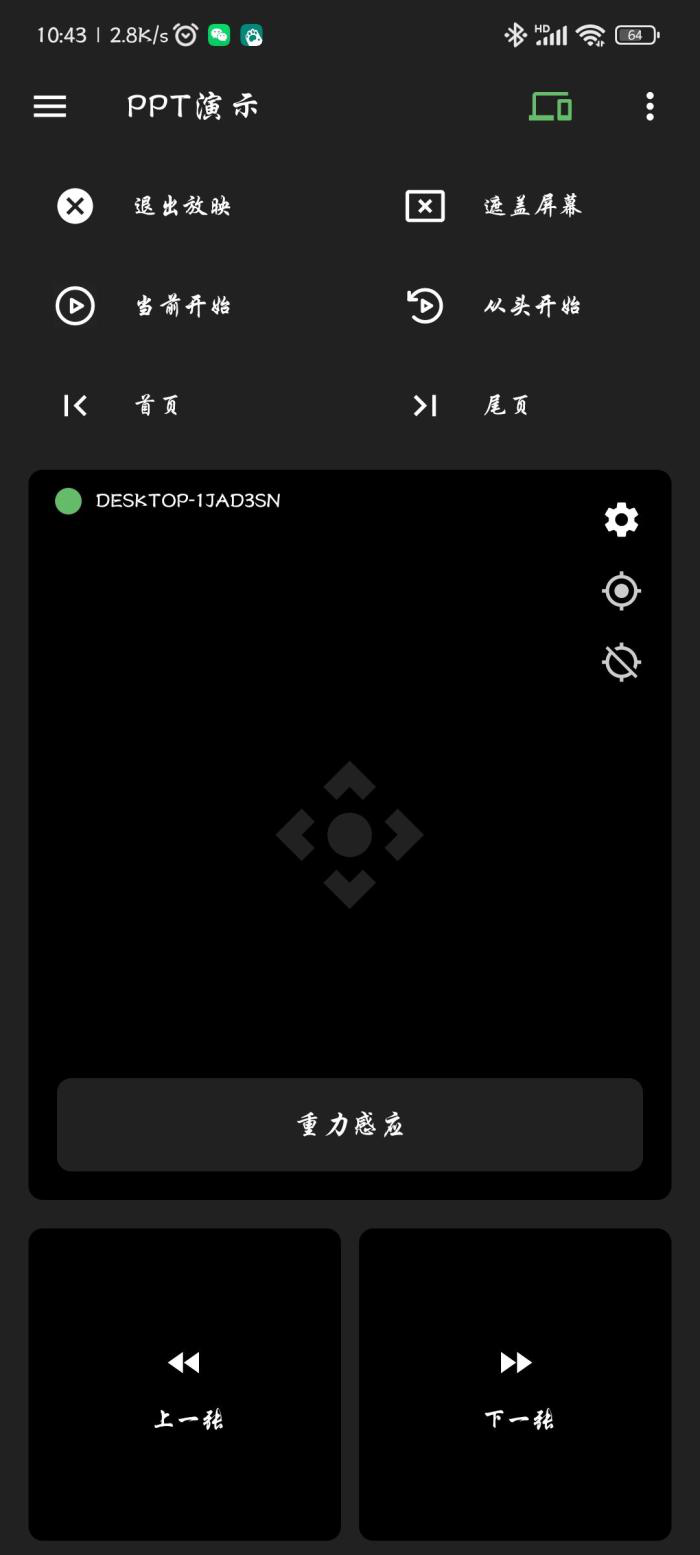Viewport: 700px width, 1555px height.
Task: Advance to next slide with 下一张
Action: pos(515,1384)
